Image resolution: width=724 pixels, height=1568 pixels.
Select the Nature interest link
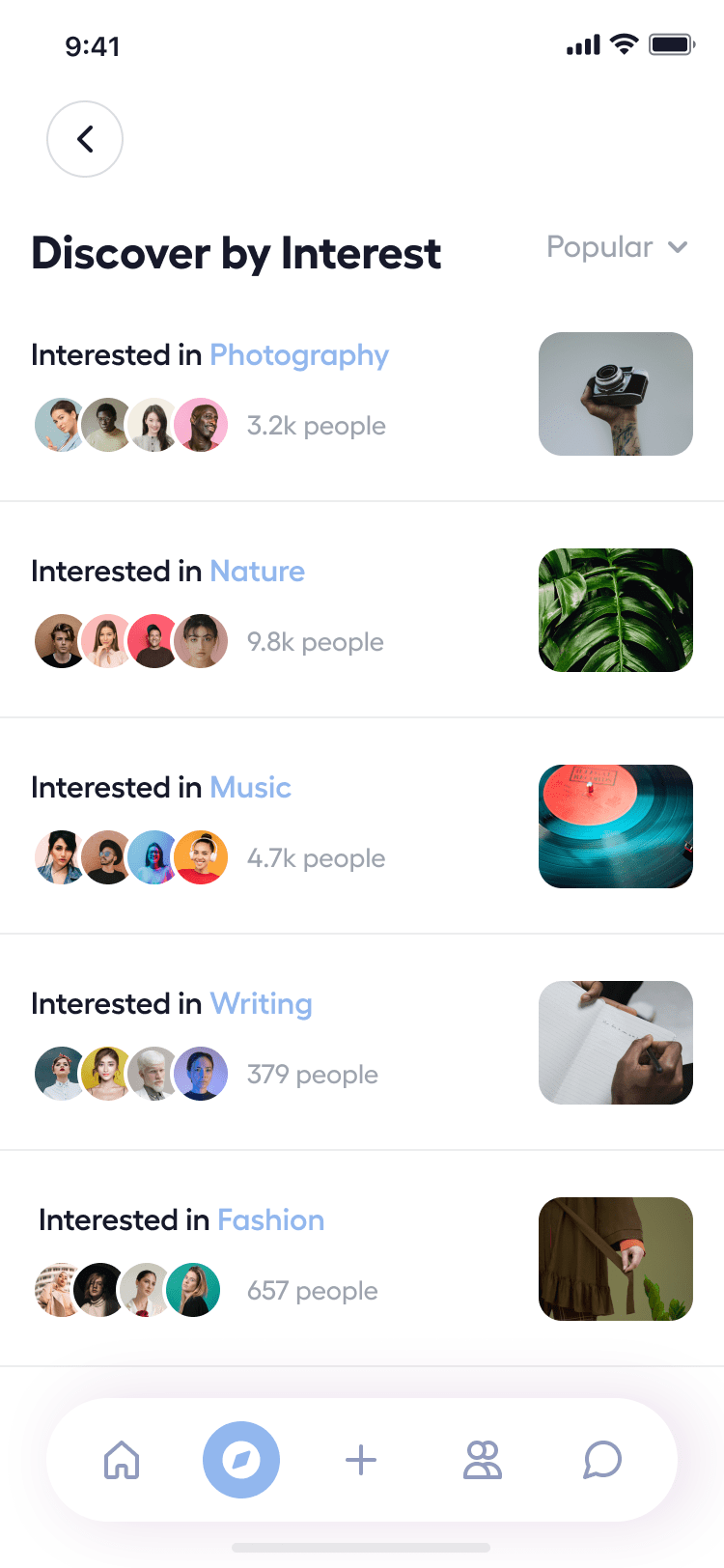[x=257, y=572]
